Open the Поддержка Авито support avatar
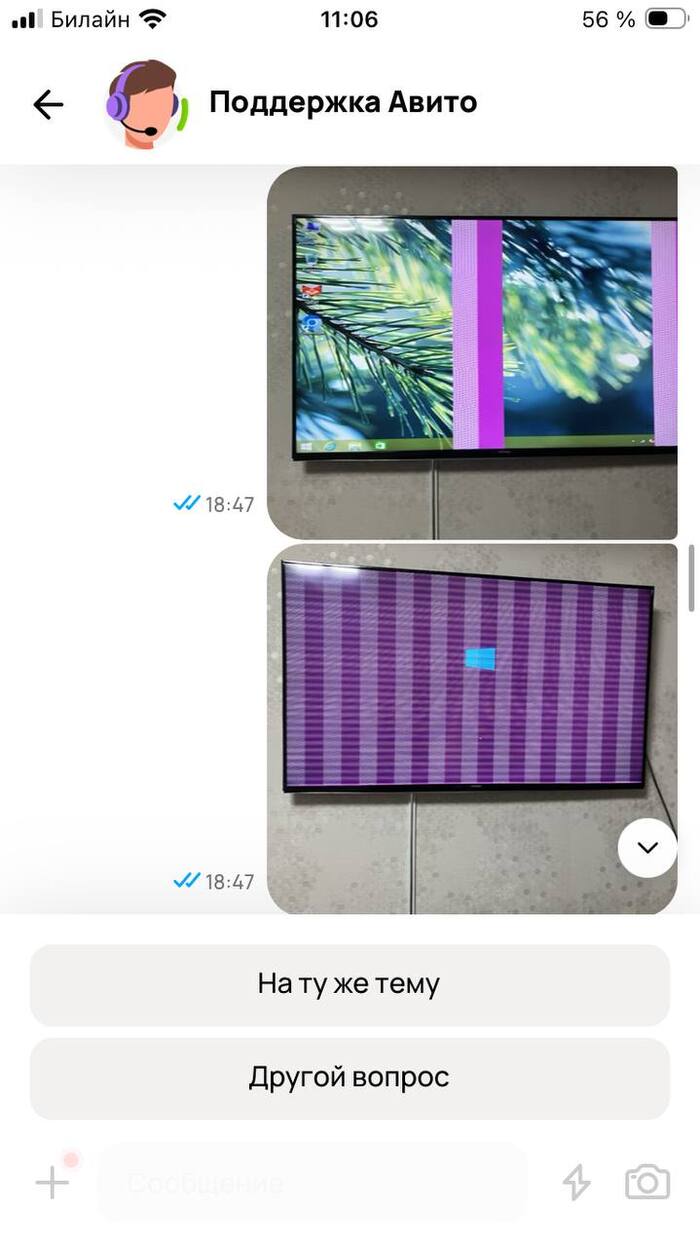This screenshot has width=700, height=1246. [x=143, y=104]
